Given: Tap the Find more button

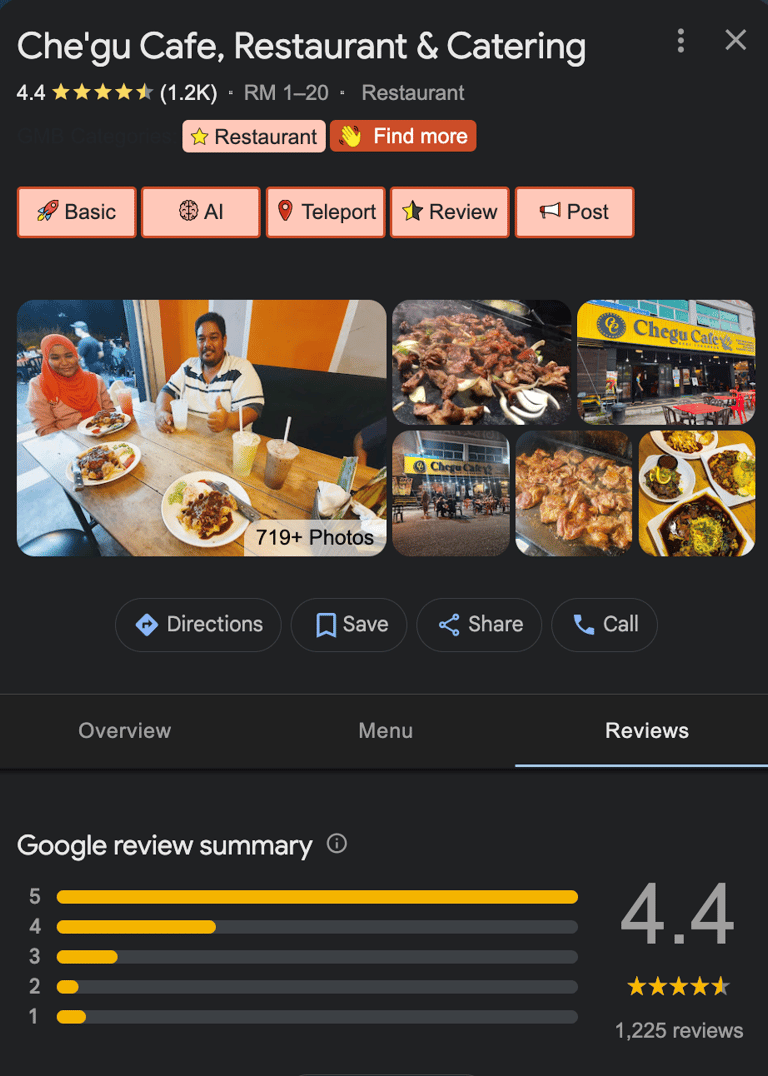Looking at the screenshot, I should (x=403, y=137).
